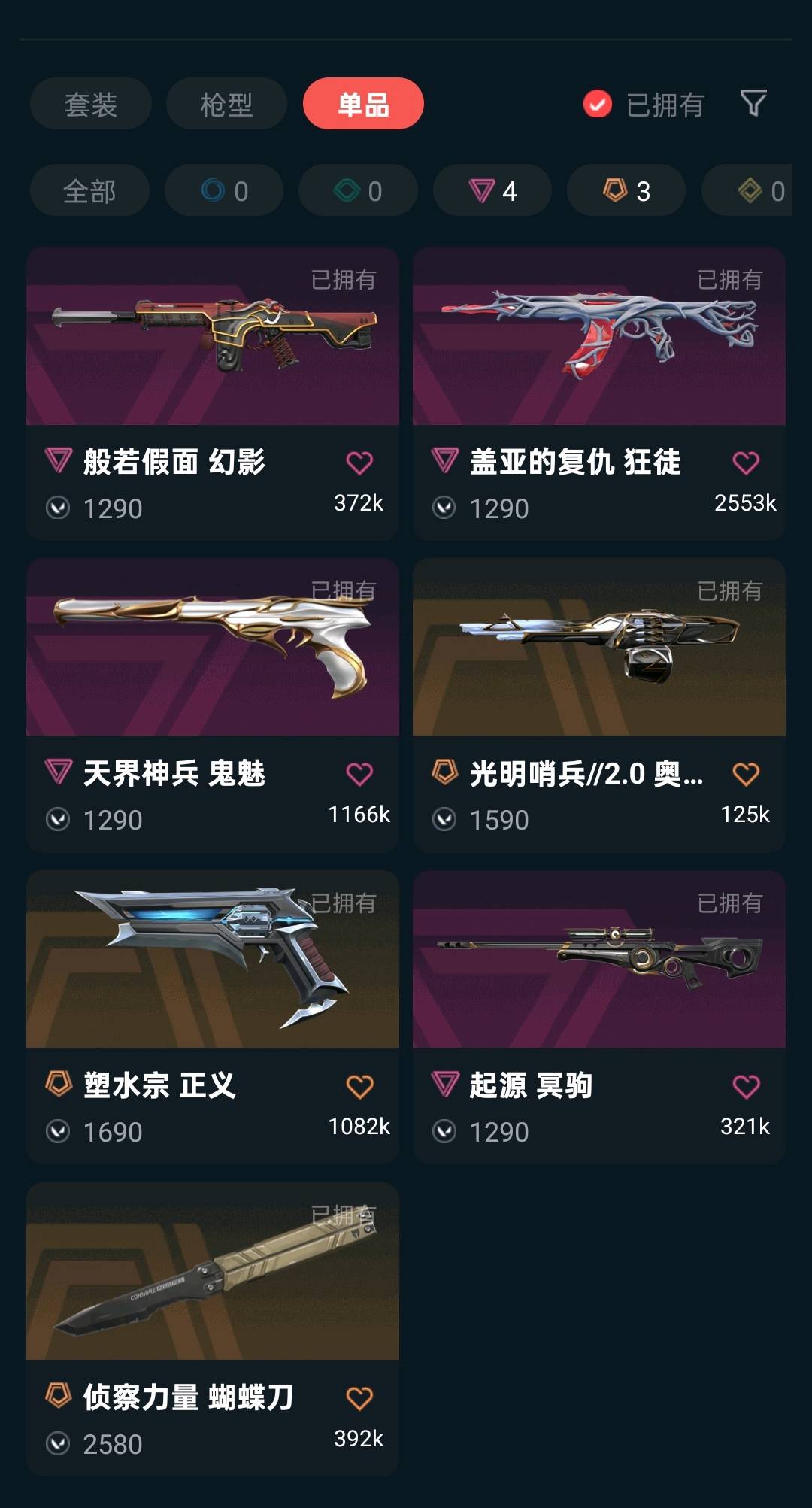The height and width of the screenshot is (1508, 812).
Task: Like the 光明哨兵//2.0 skin
Action: pos(745,774)
